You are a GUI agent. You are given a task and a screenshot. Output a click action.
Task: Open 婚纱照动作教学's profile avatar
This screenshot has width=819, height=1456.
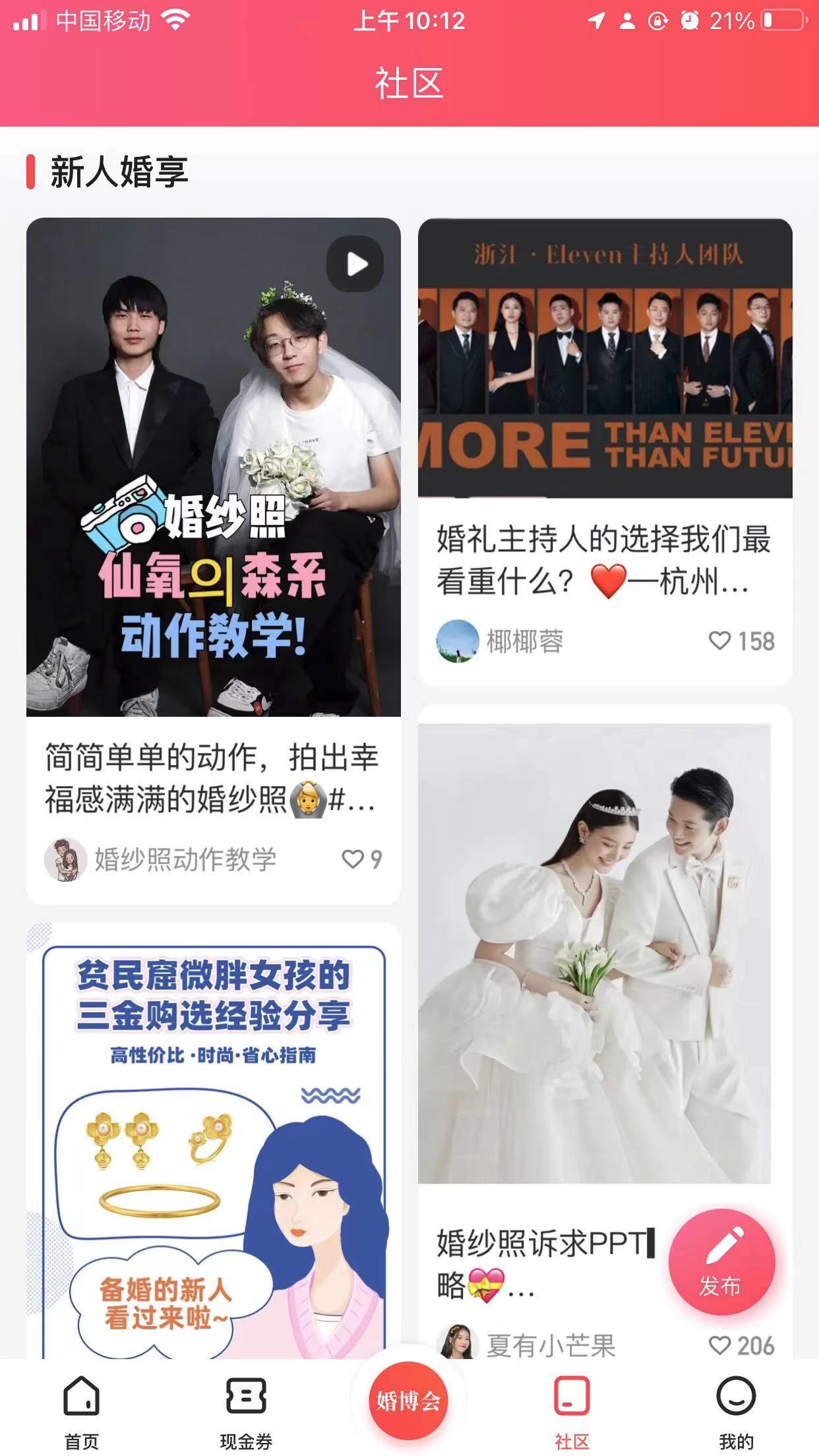(x=66, y=858)
